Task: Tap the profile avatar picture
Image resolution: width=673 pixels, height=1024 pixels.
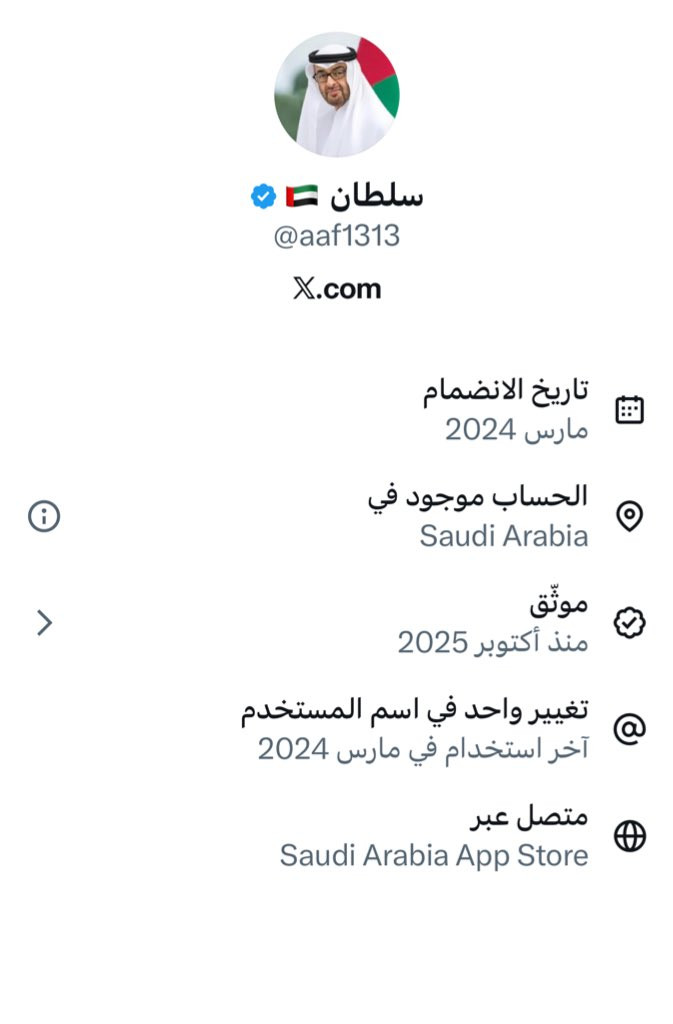Action: [337, 95]
